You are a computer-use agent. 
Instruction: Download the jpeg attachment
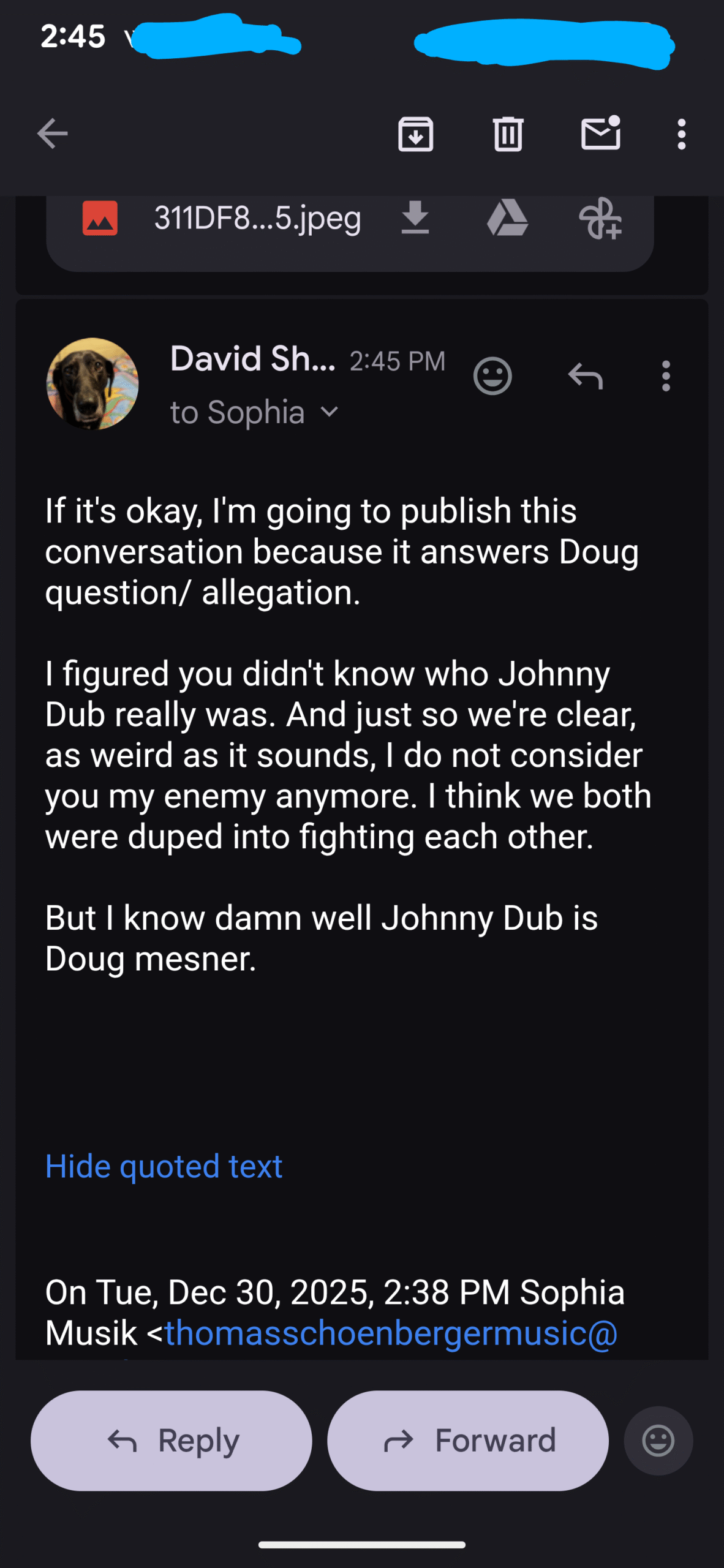[415, 218]
